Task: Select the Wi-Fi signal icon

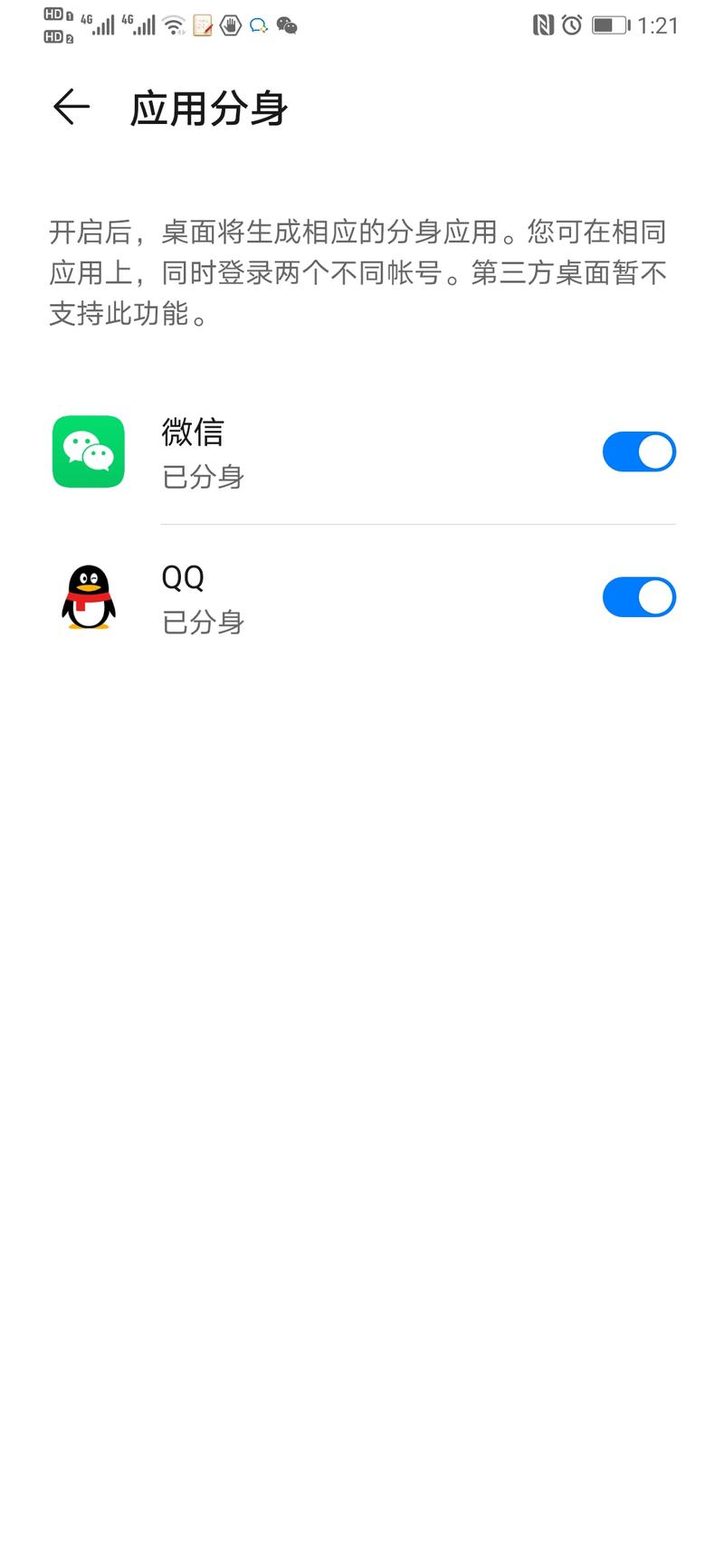Action: [x=174, y=25]
